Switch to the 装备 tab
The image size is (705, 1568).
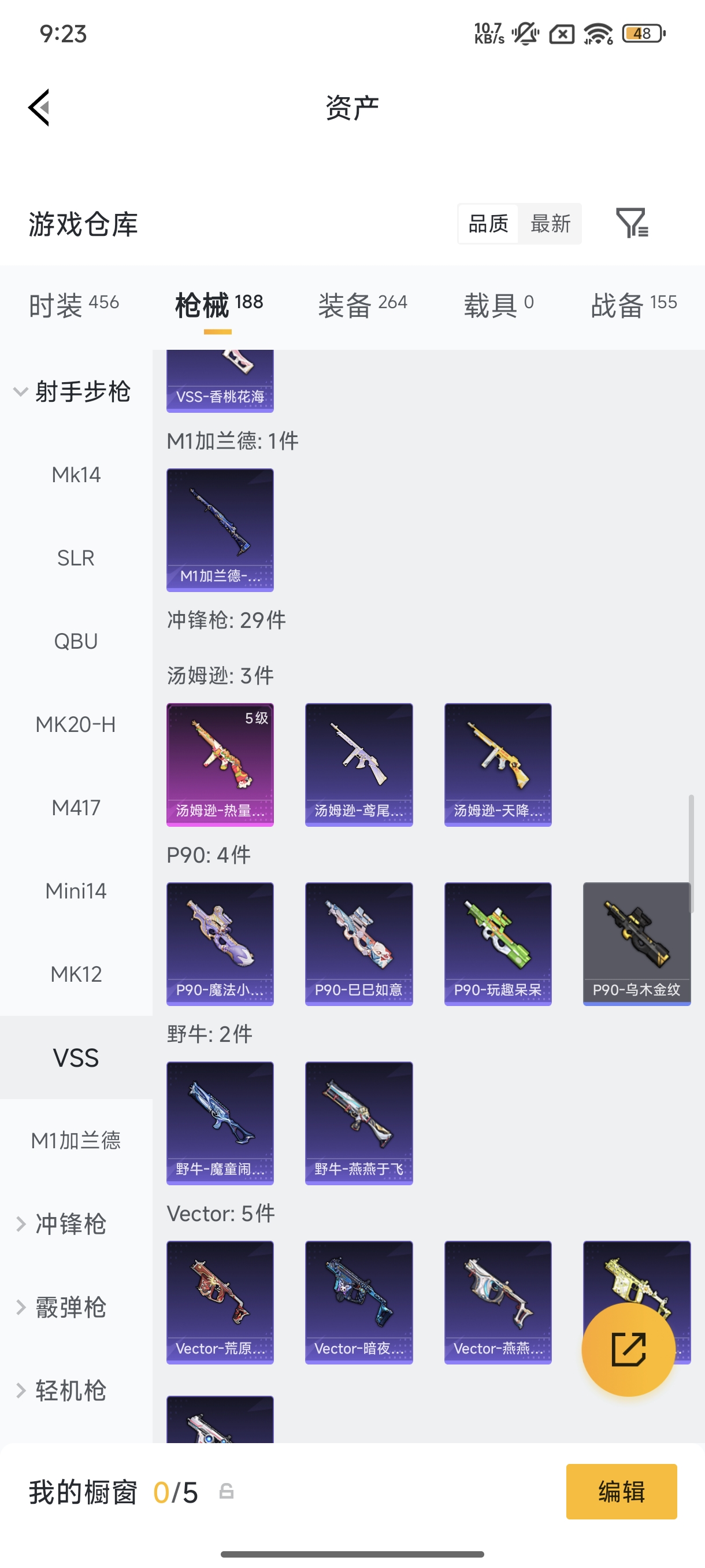click(x=362, y=304)
